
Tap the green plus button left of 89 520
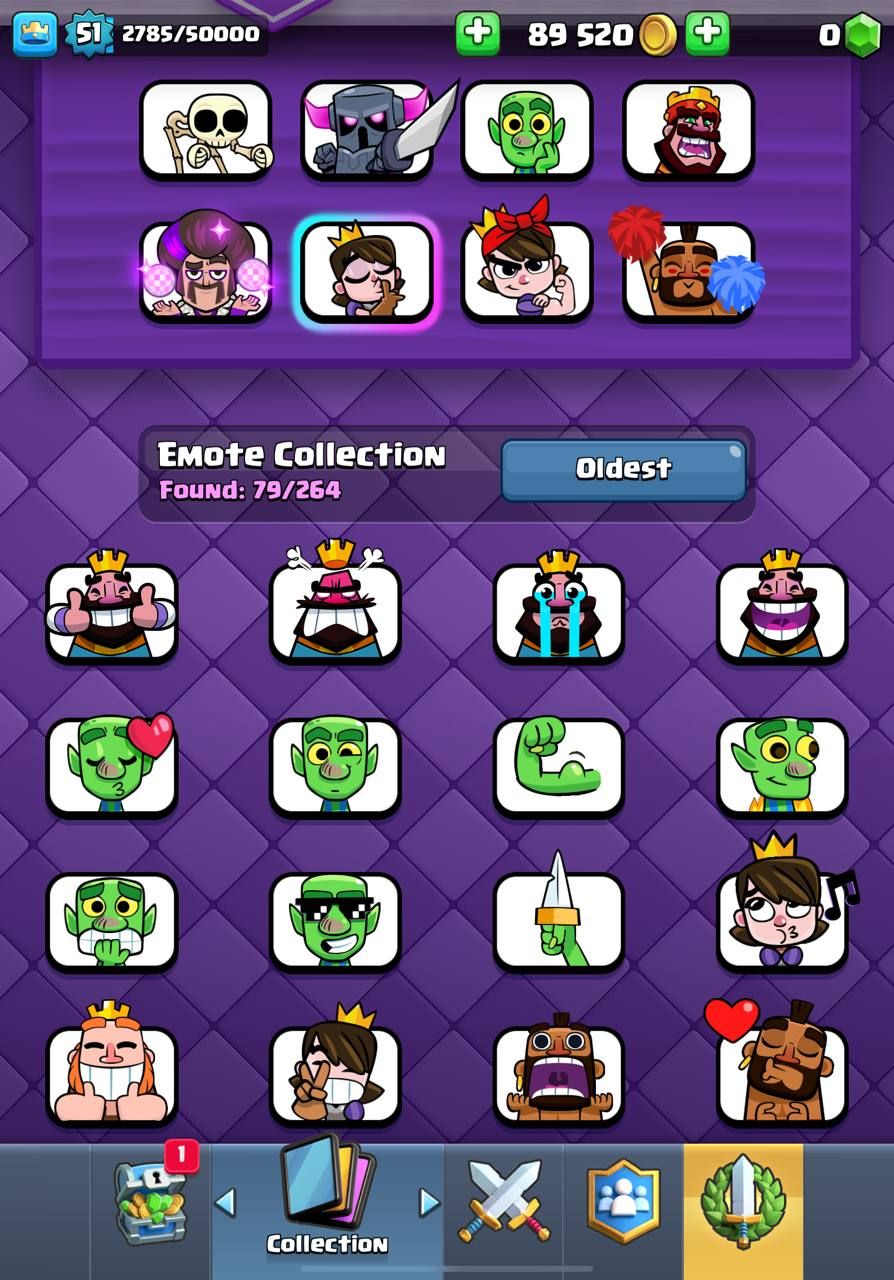coord(478,33)
